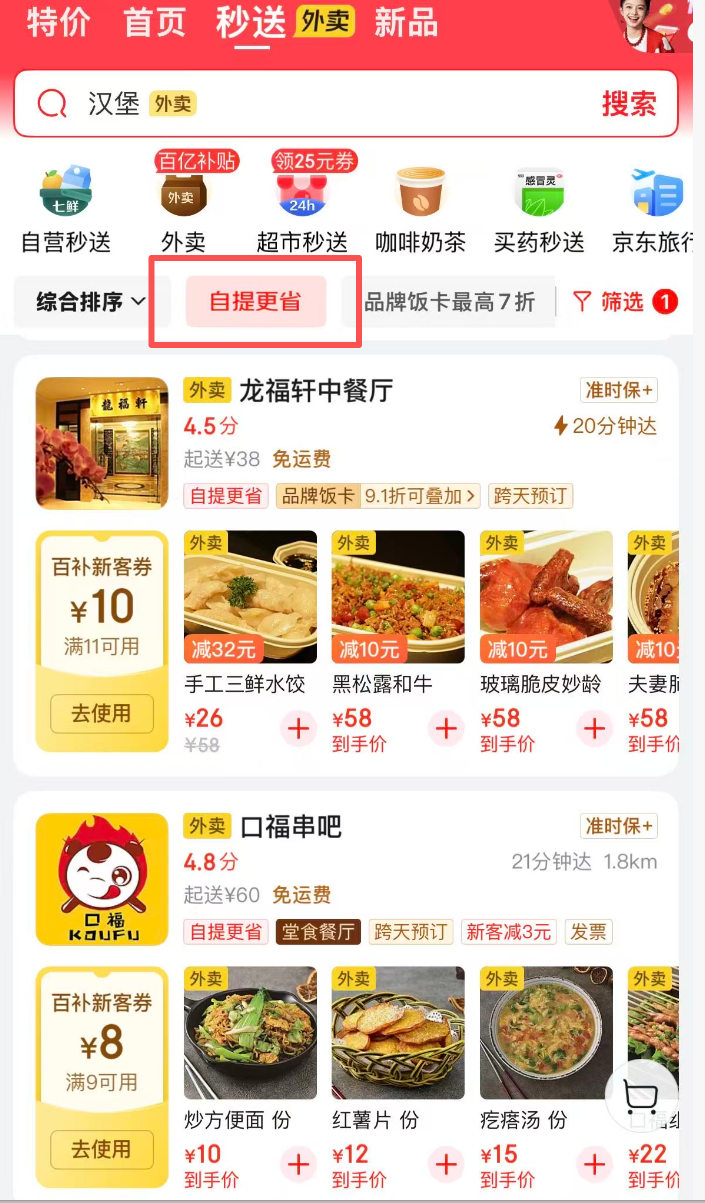Add 黑松露和牛 to the cart

[x=446, y=729]
